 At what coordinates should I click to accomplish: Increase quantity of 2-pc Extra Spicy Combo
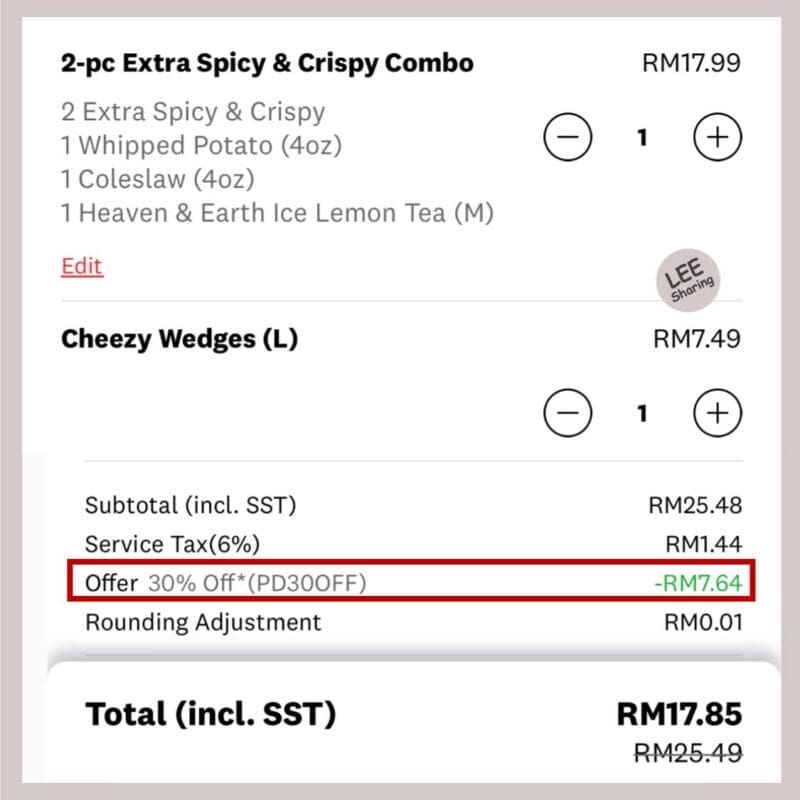coord(717,138)
